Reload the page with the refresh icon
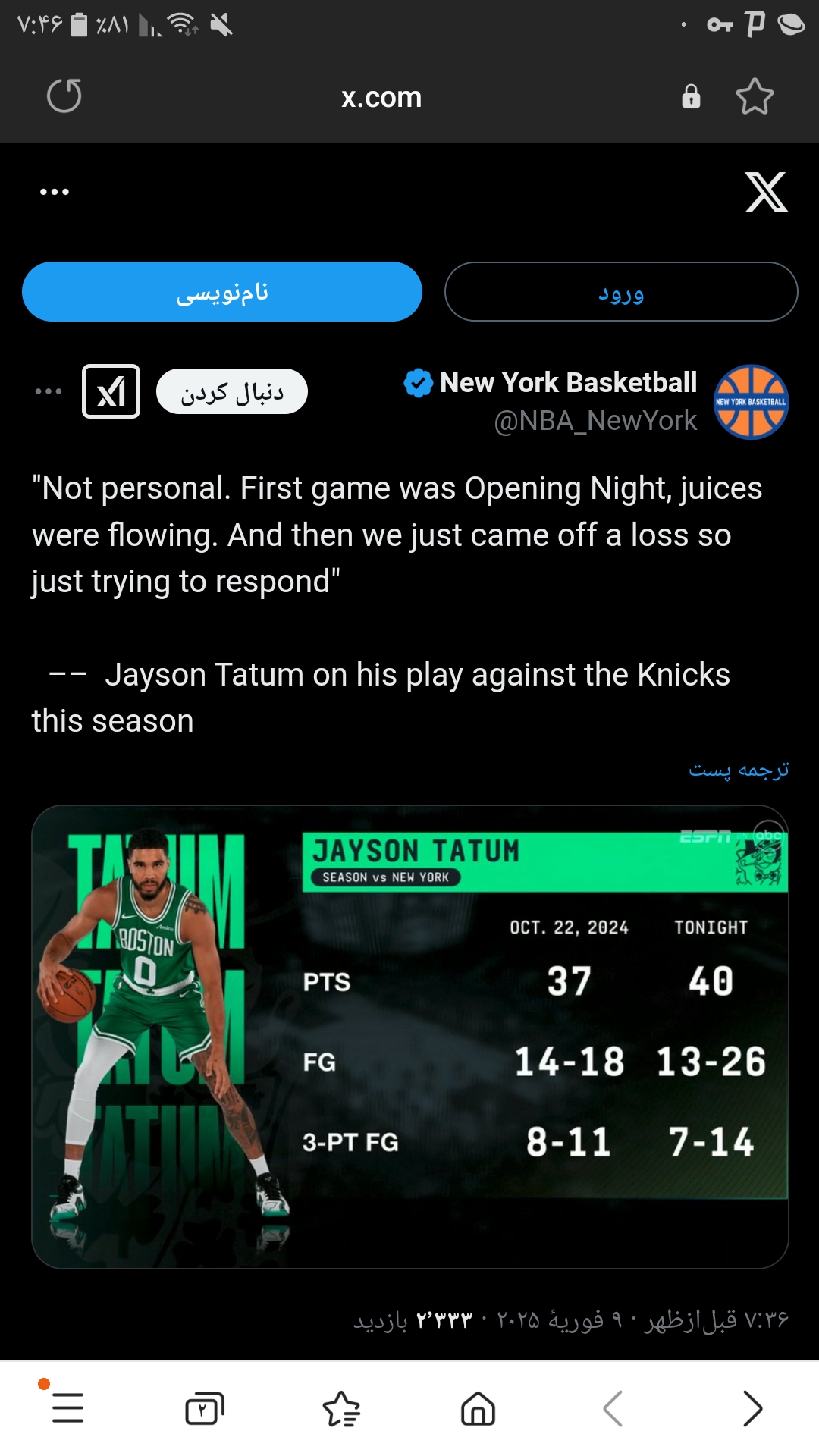The image size is (819, 1456). click(x=64, y=96)
